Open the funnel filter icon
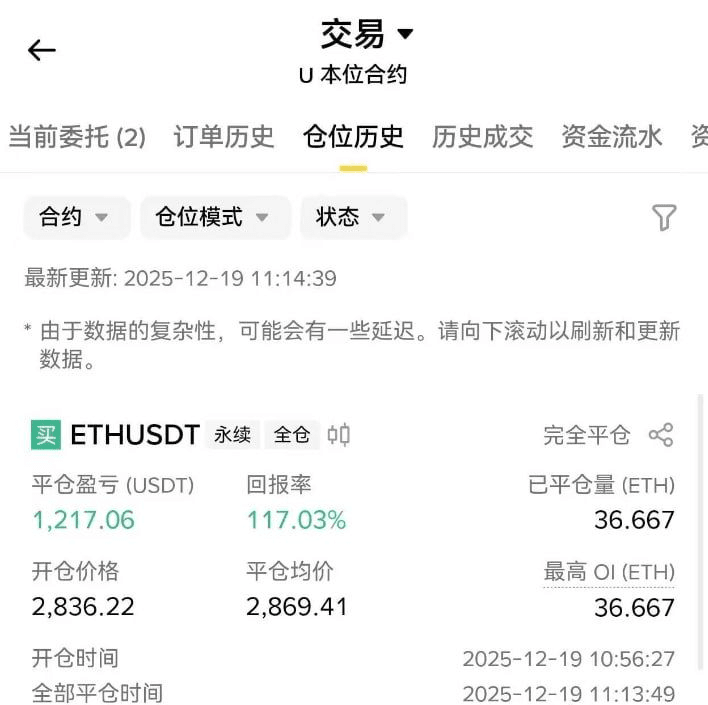Image resolution: width=708 pixels, height=705 pixels. click(664, 217)
